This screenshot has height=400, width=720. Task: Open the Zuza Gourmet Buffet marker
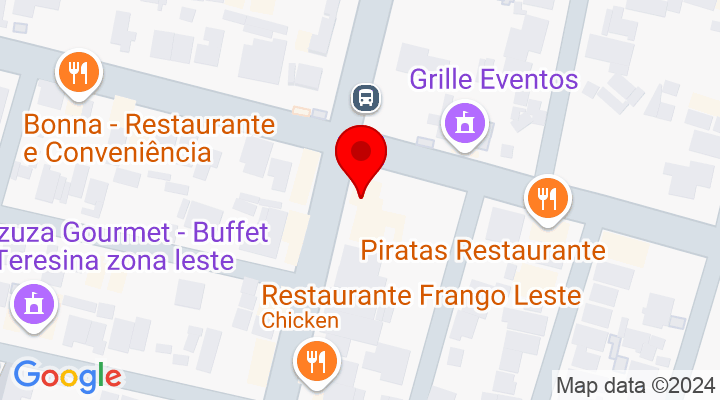(35, 301)
